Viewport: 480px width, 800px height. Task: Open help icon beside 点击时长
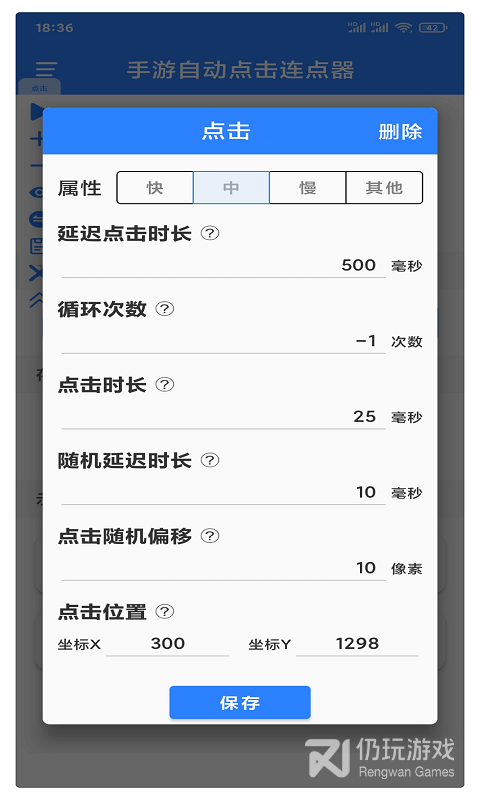point(164,384)
